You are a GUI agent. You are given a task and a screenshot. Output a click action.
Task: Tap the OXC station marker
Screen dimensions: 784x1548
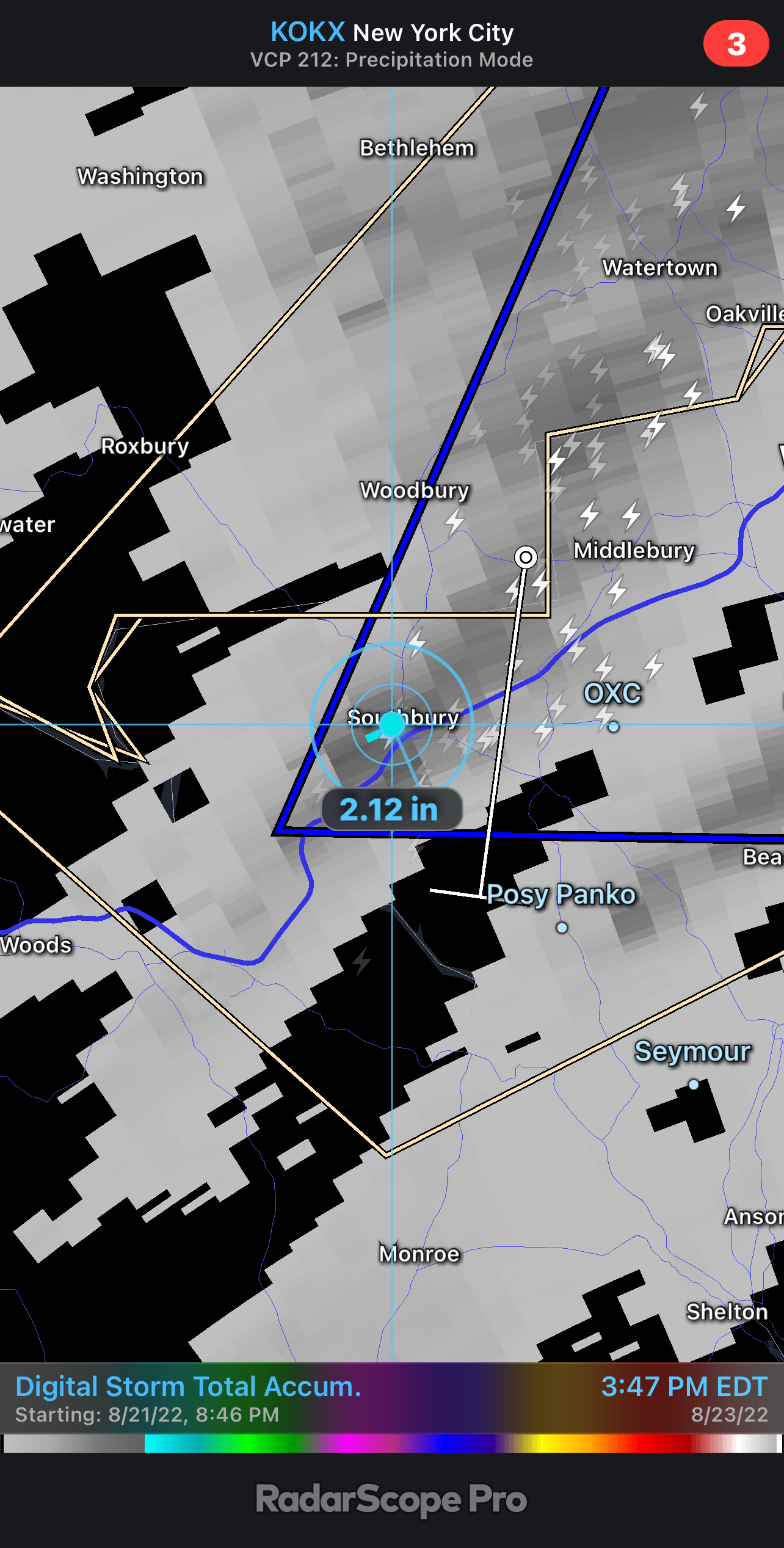(614, 727)
